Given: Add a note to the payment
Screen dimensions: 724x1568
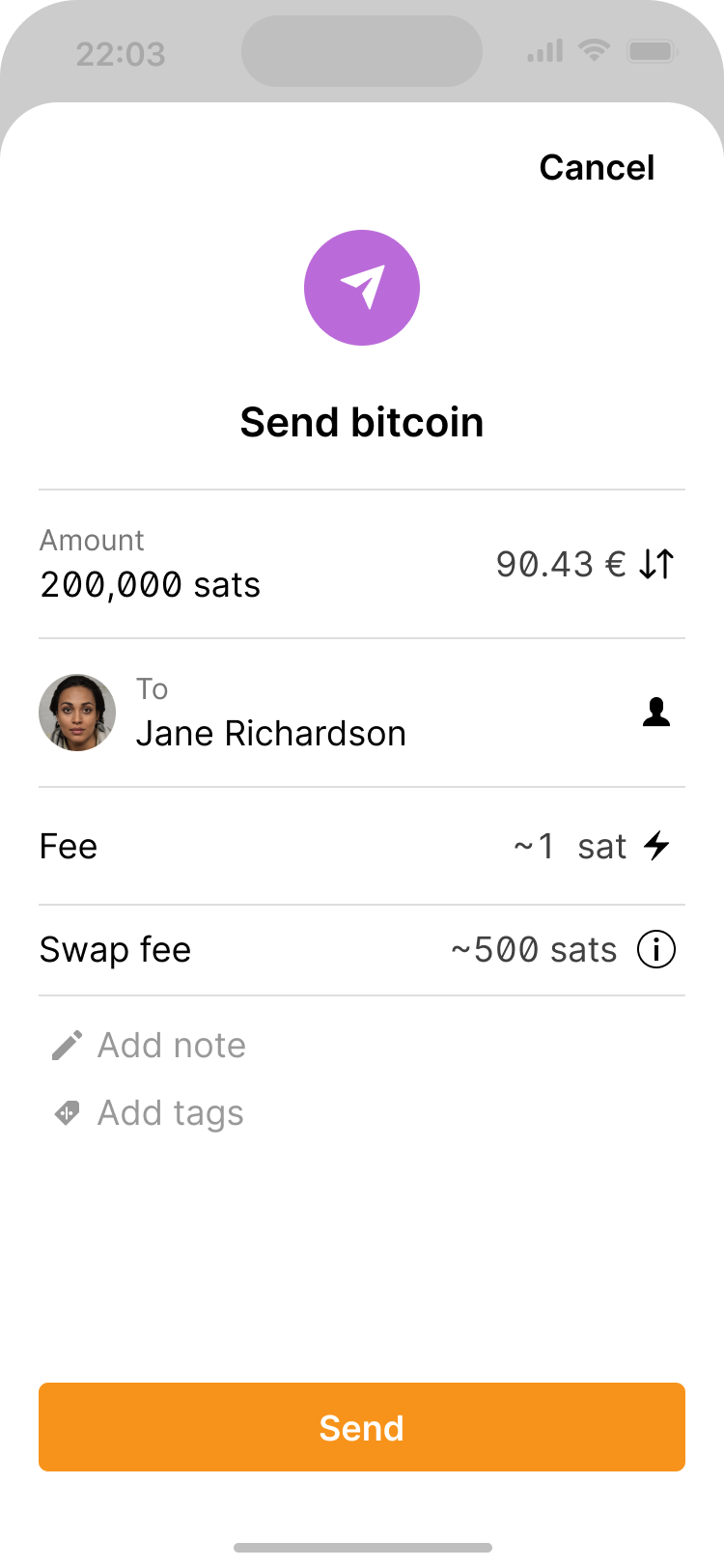Looking at the screenshot, I should pos(170,1046).
